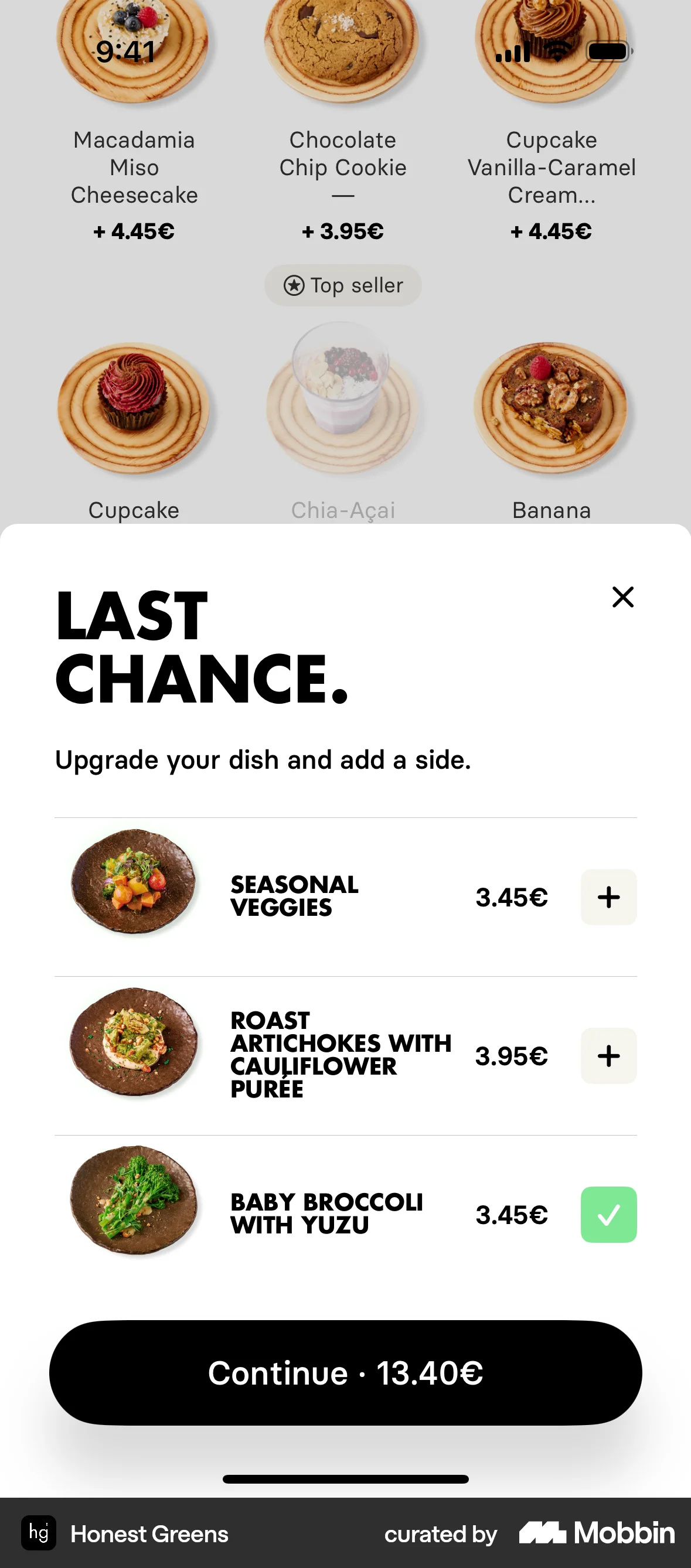Click the star icon in the Top seller badge
691x1568 pixels.
click(295, 285)
